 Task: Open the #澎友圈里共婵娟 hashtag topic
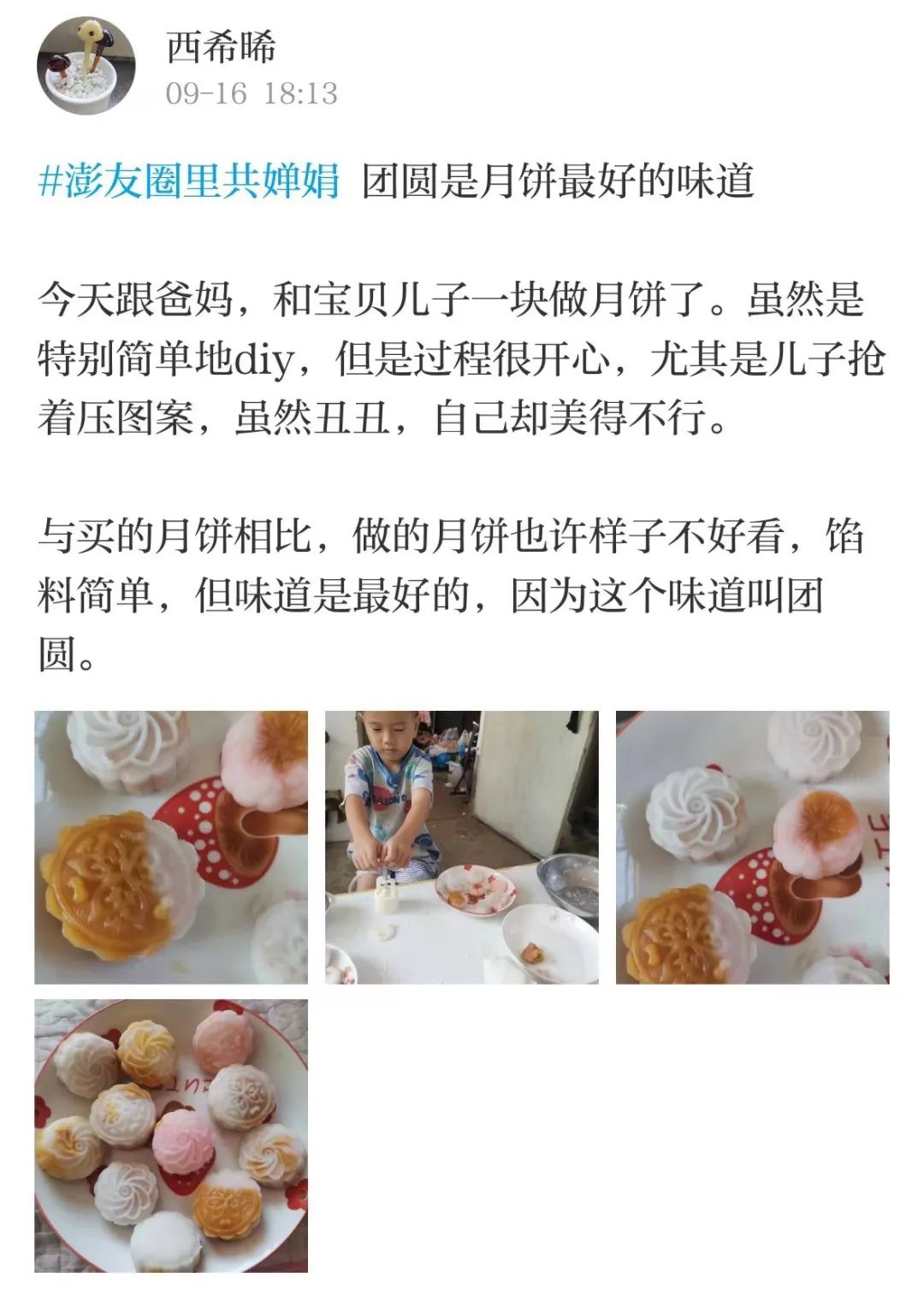[x=190, y=181]
